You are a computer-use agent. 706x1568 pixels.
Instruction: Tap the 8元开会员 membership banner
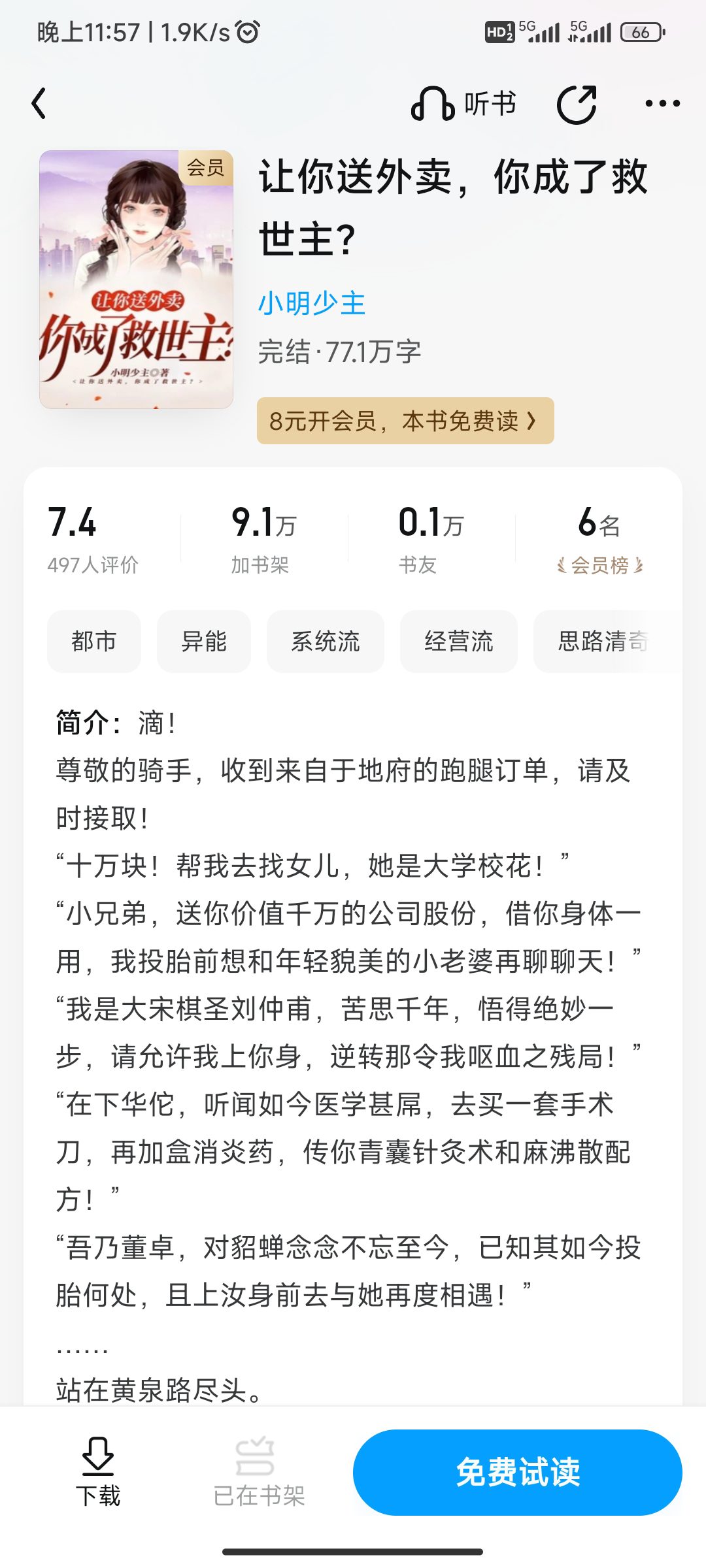tap(405, 421)
